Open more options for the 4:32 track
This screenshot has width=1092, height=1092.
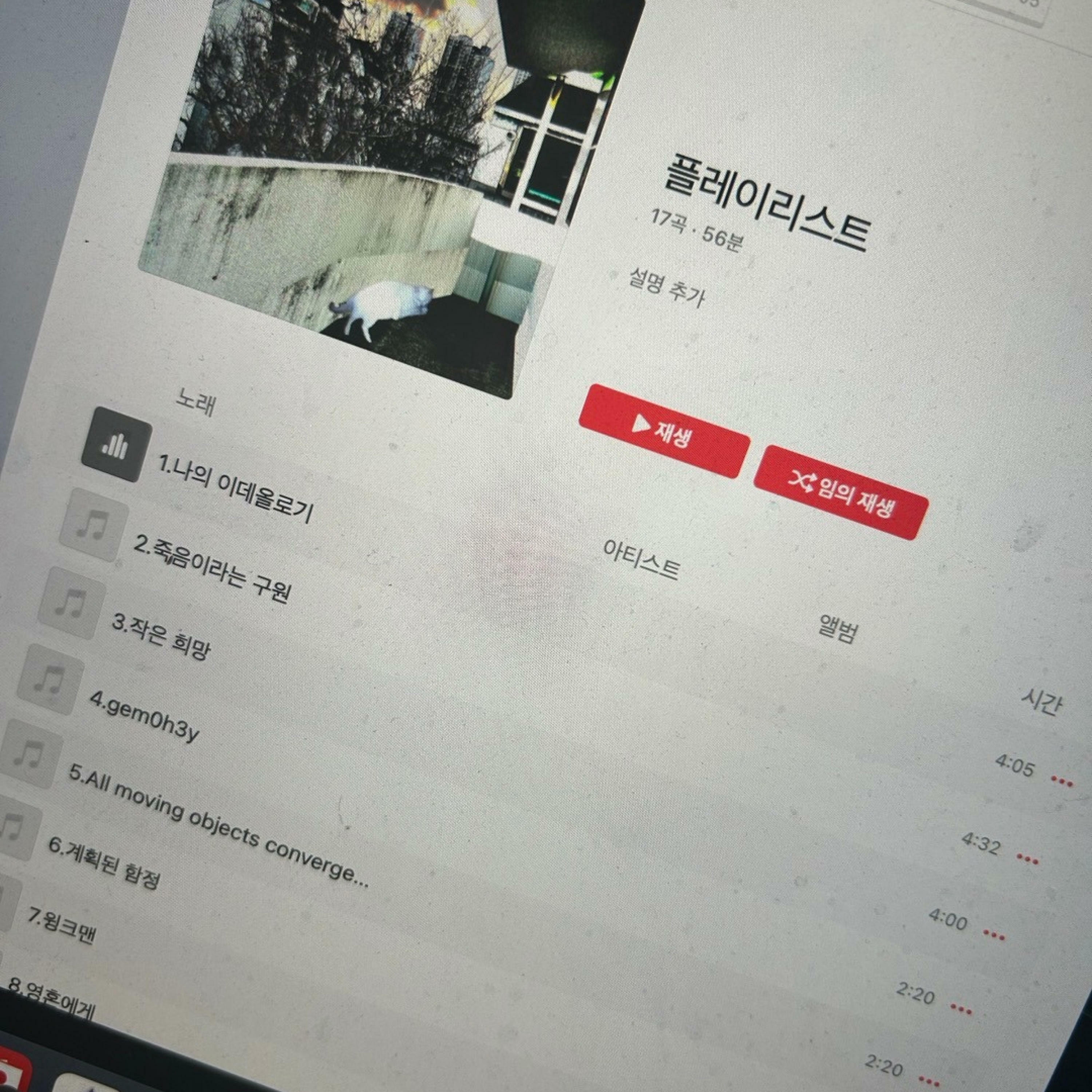pos(1028,860)
